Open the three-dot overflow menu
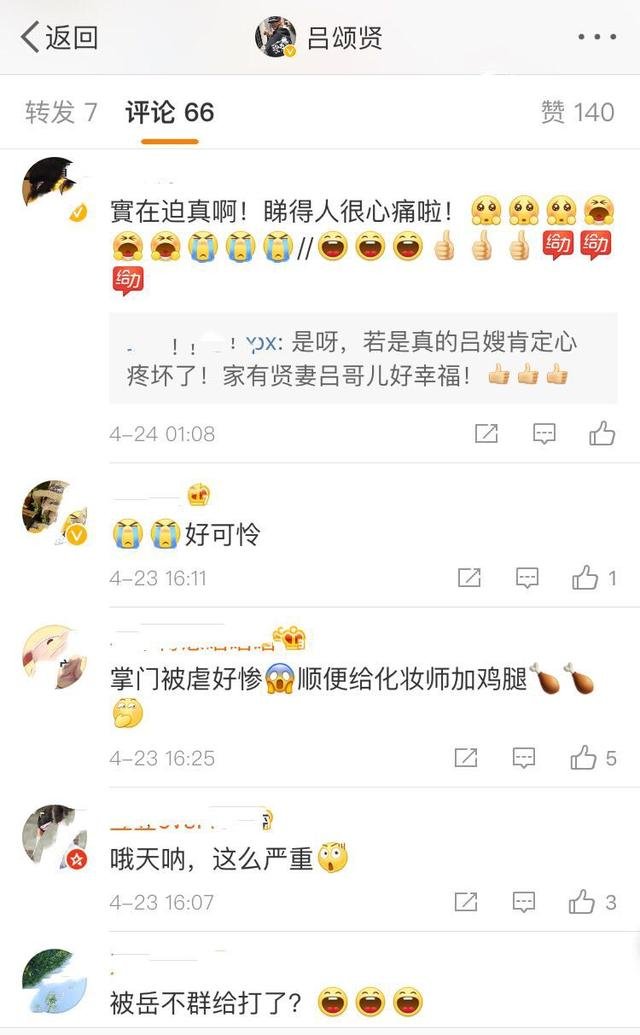Screen dimensions: 640x1035 click(597, 38)
